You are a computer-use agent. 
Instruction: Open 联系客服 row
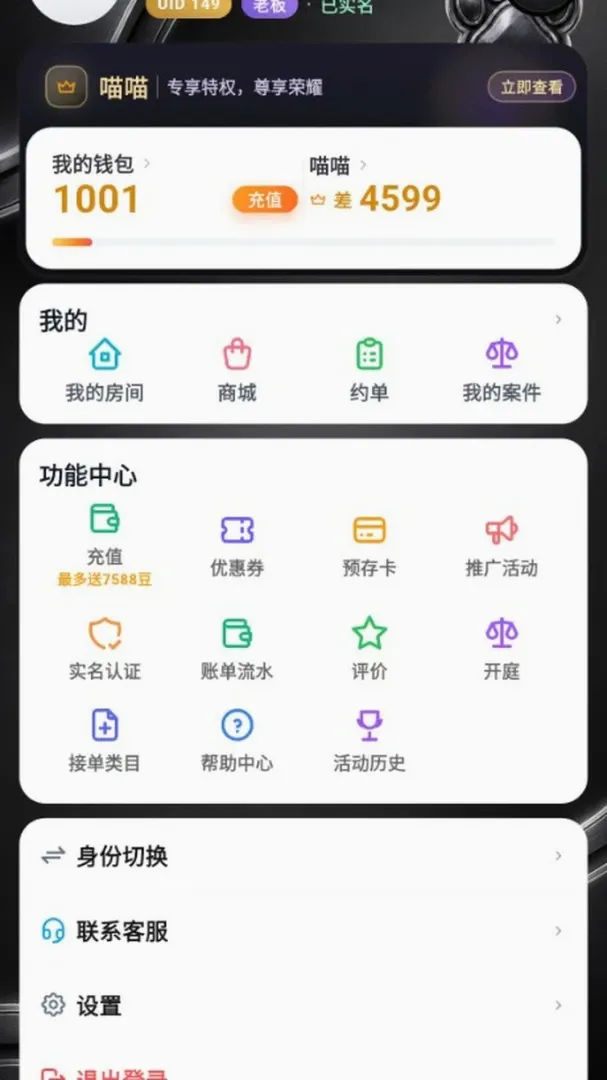303,931
